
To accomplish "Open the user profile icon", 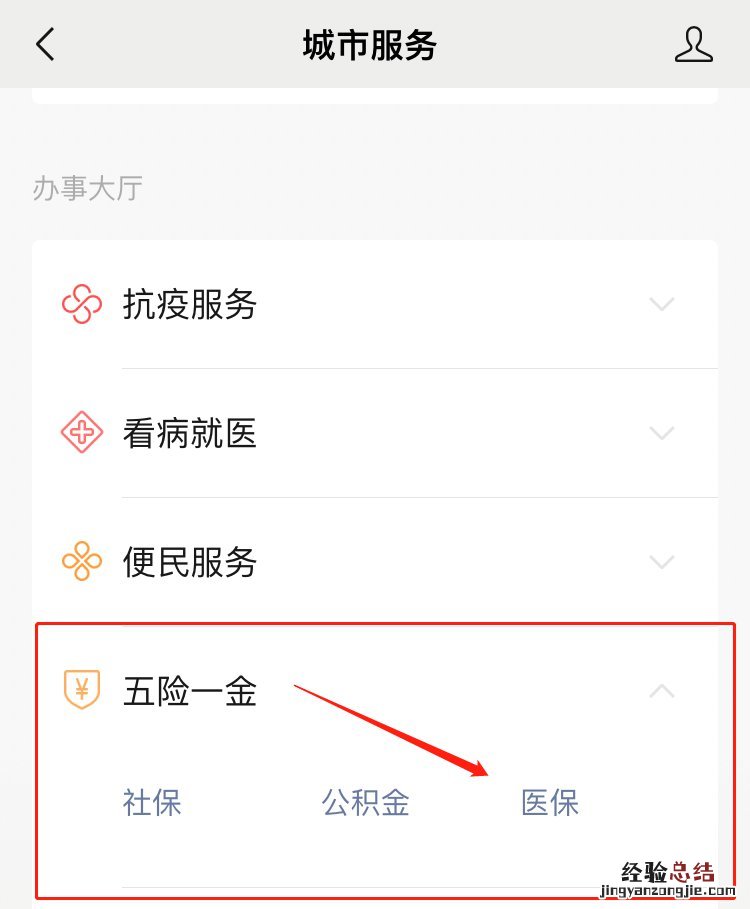I will [693, 45].
